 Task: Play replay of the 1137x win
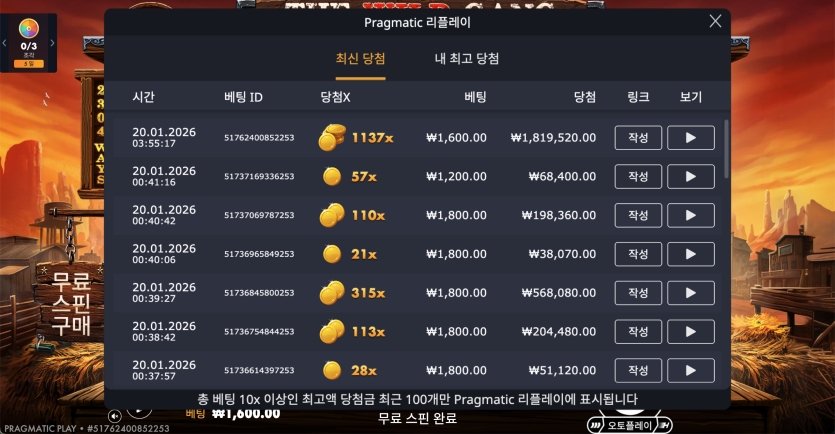pyautogui.click(x=691, y=138)
